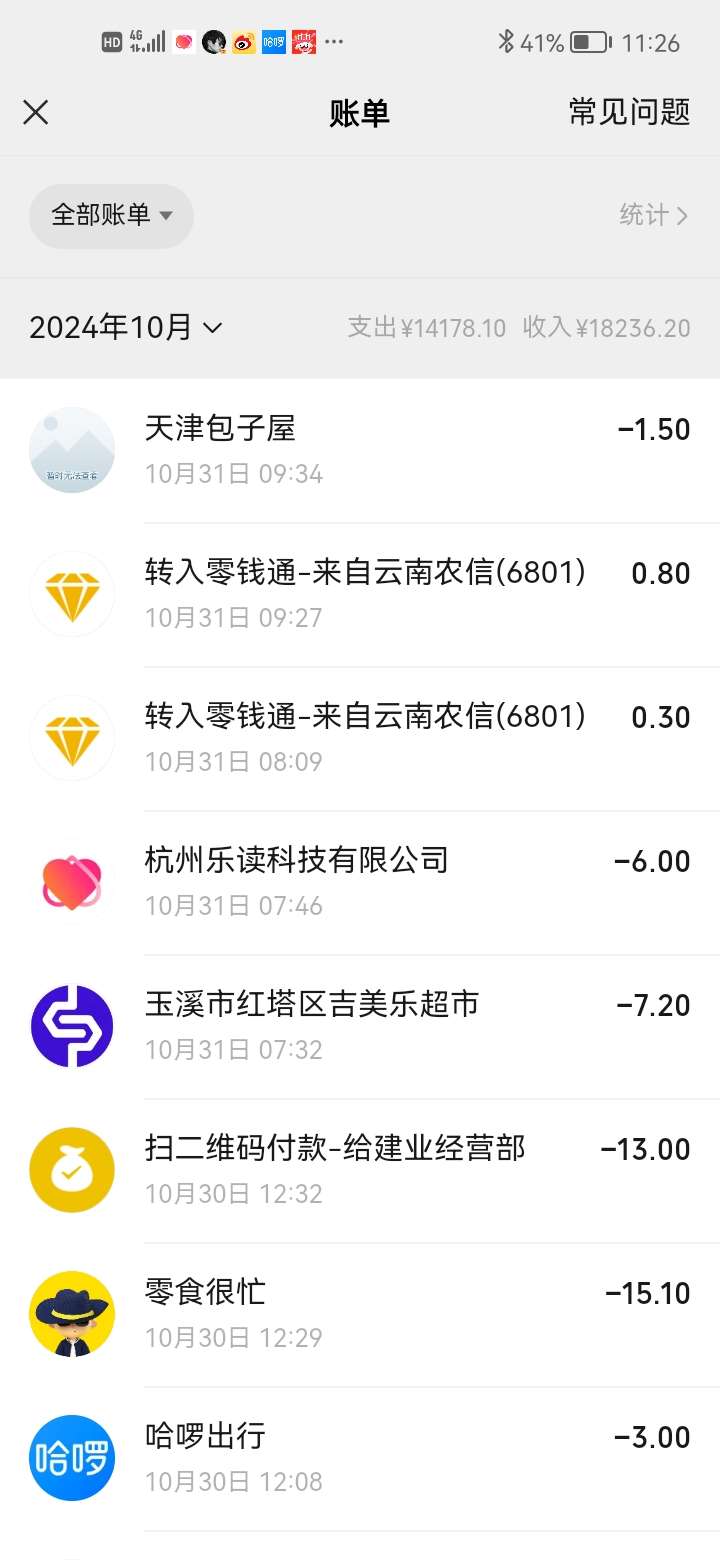Expand the 全部账单 filter dropdown

(x=111, y=215)
